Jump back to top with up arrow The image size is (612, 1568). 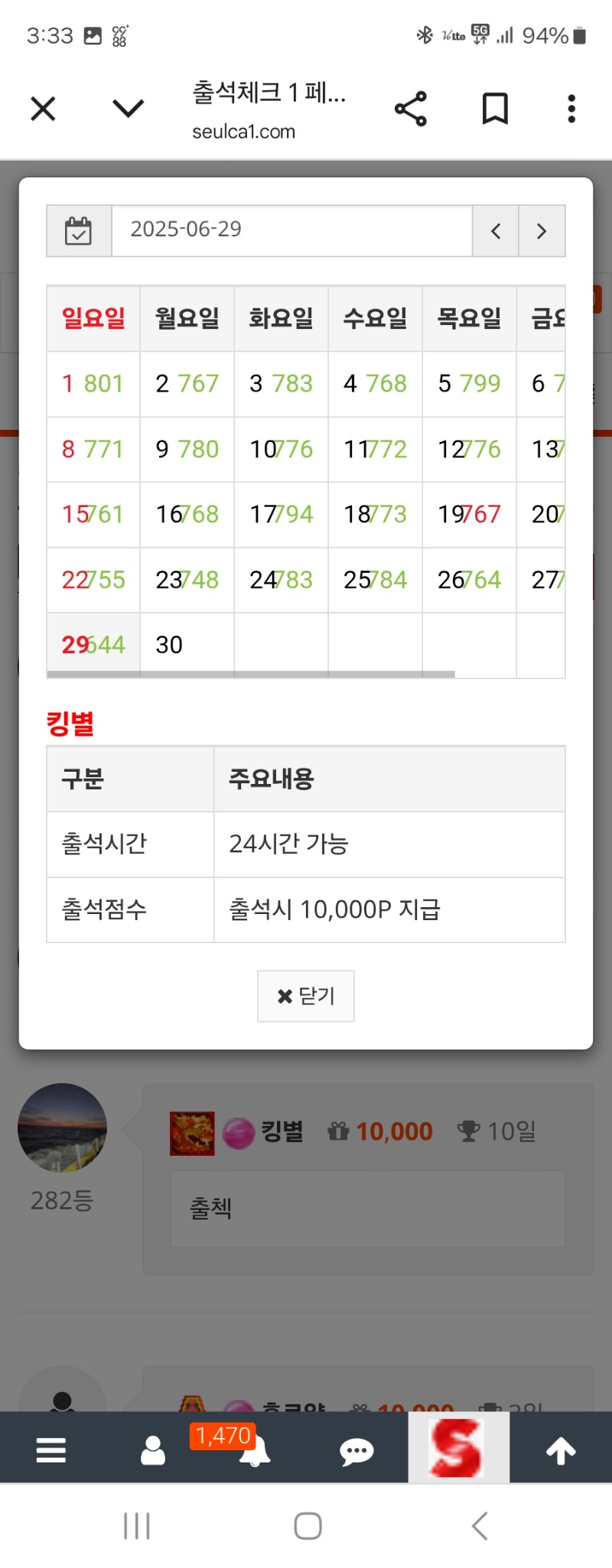[x=561, y=1449]
